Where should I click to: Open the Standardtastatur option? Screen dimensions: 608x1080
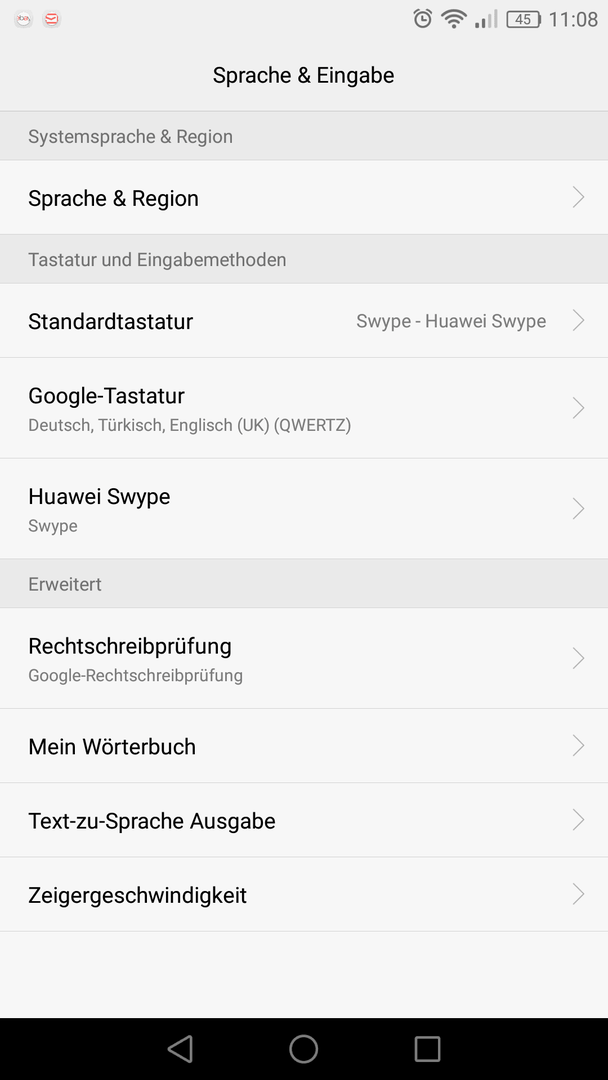pos(304,321)
